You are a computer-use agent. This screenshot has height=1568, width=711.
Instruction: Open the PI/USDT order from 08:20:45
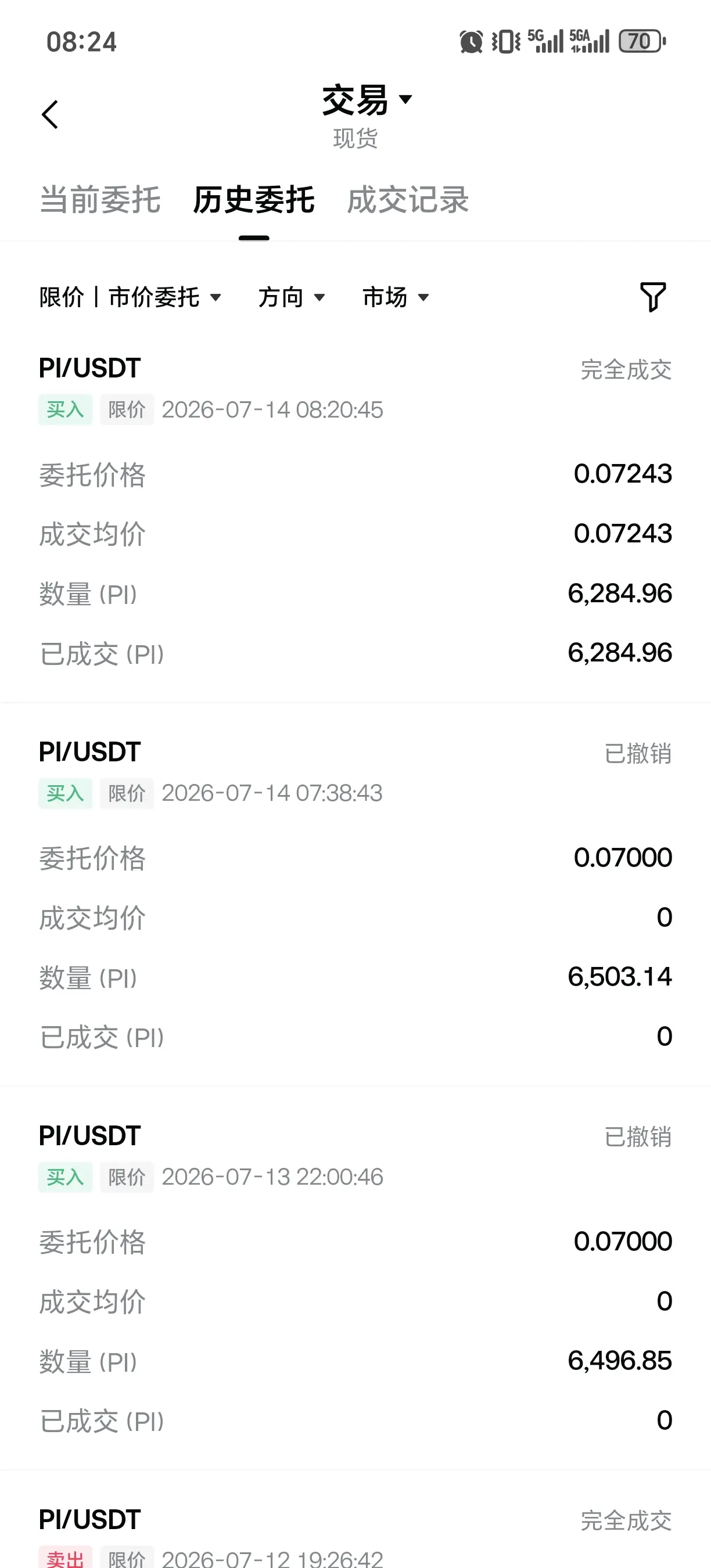(355, 511)
